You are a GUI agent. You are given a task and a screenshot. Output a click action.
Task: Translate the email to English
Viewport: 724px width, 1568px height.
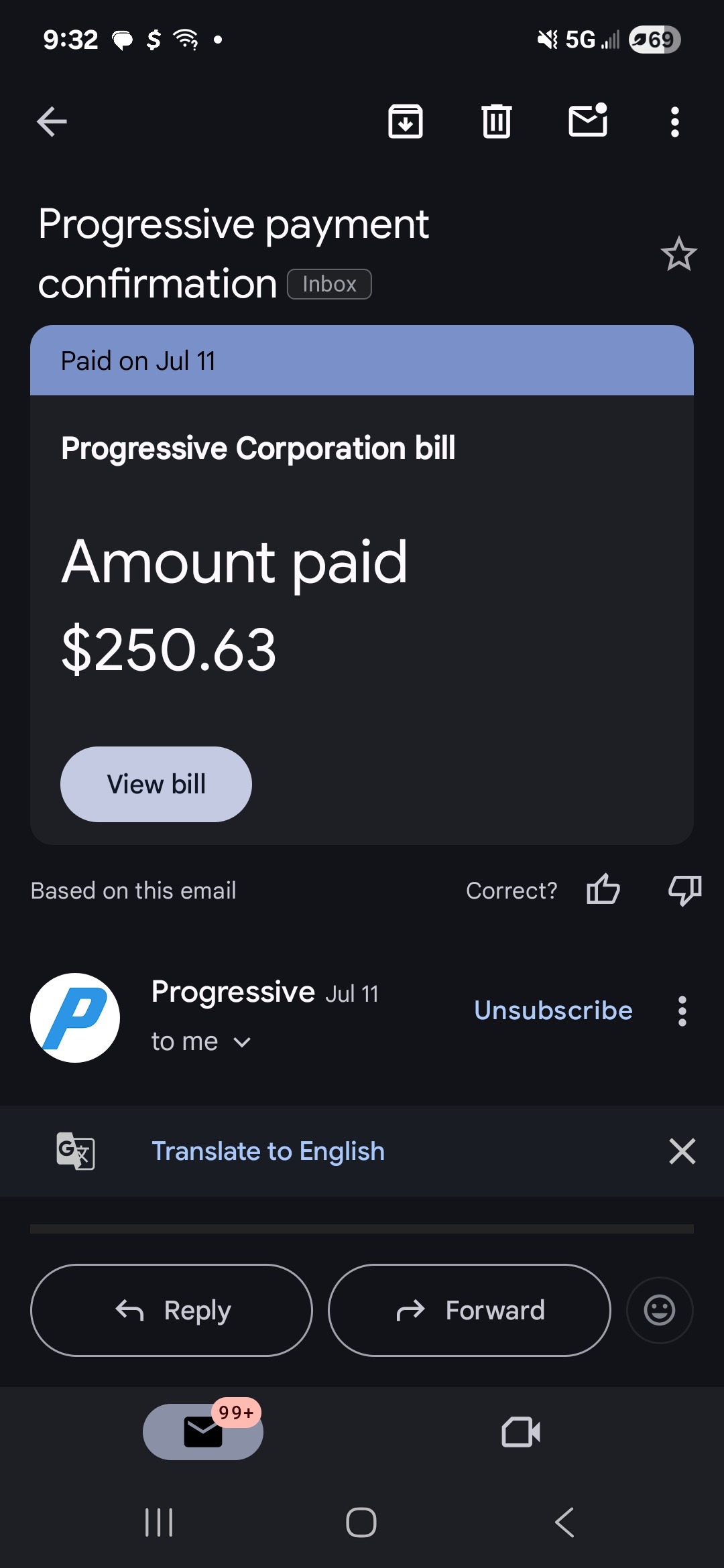point(268,1151)
